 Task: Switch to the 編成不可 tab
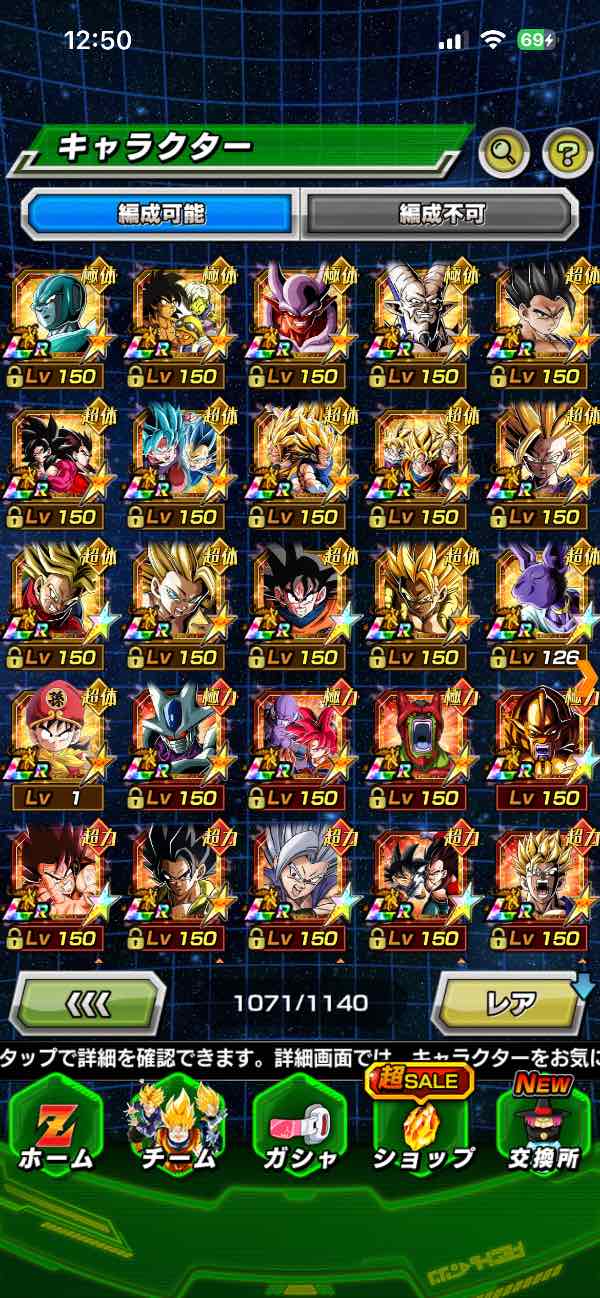click(440, 213)
